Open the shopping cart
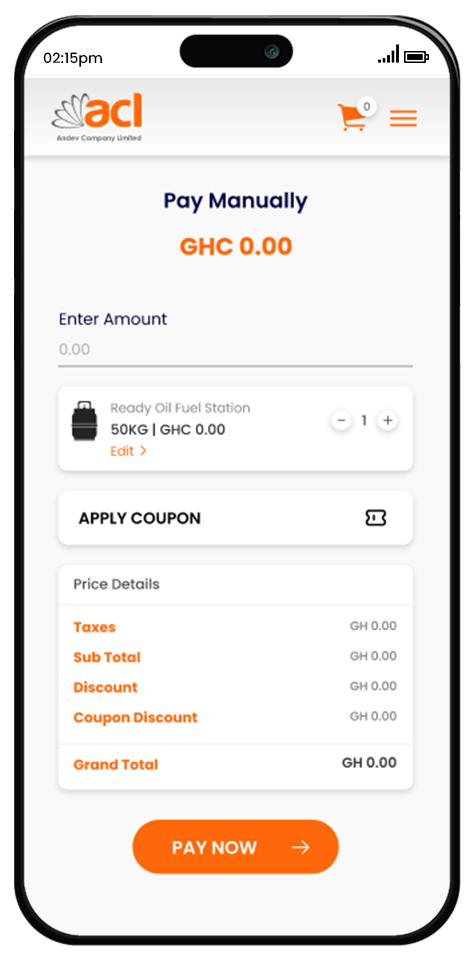The width and height of the screenshot is (475, 960). coord(354,116)
